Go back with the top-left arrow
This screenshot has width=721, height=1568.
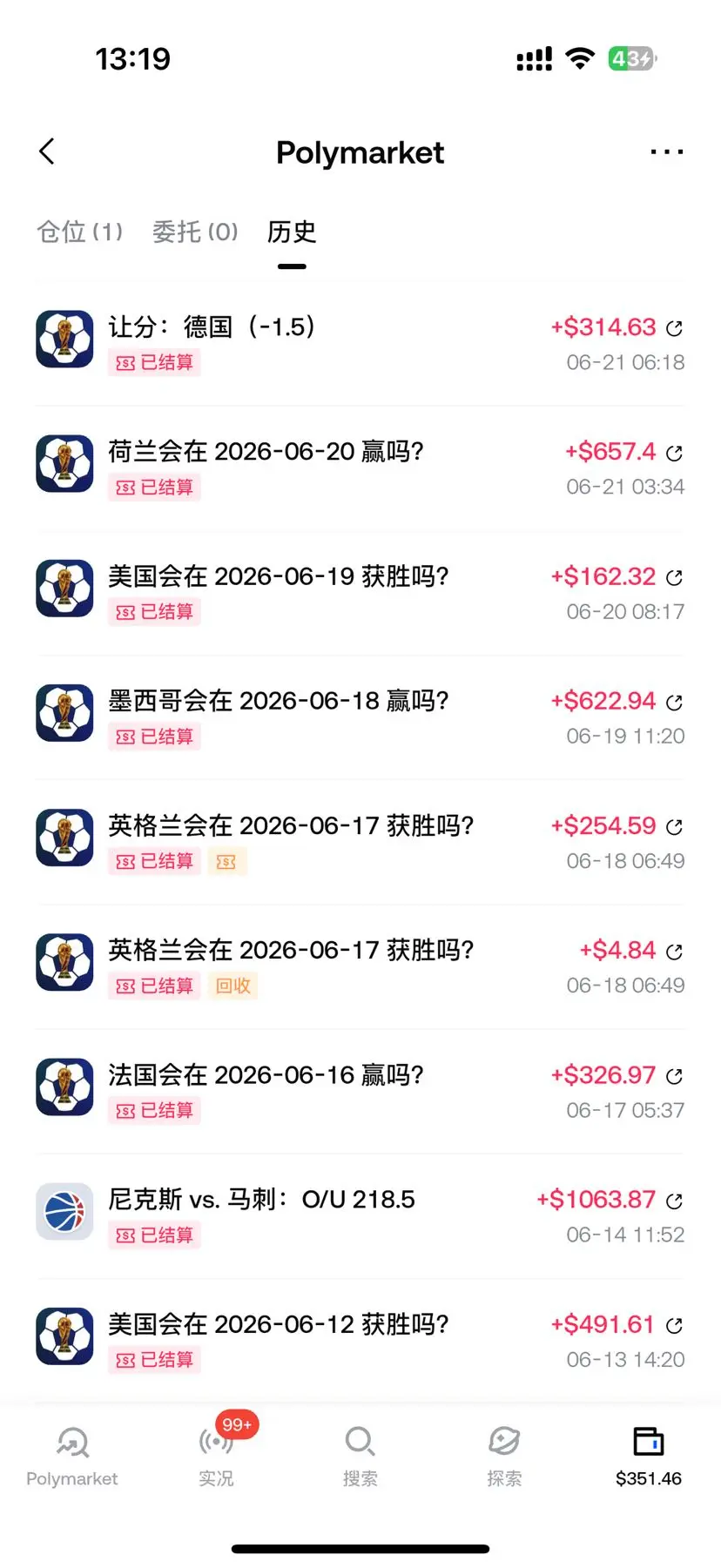pyautogui.click(x=47, y=151)
